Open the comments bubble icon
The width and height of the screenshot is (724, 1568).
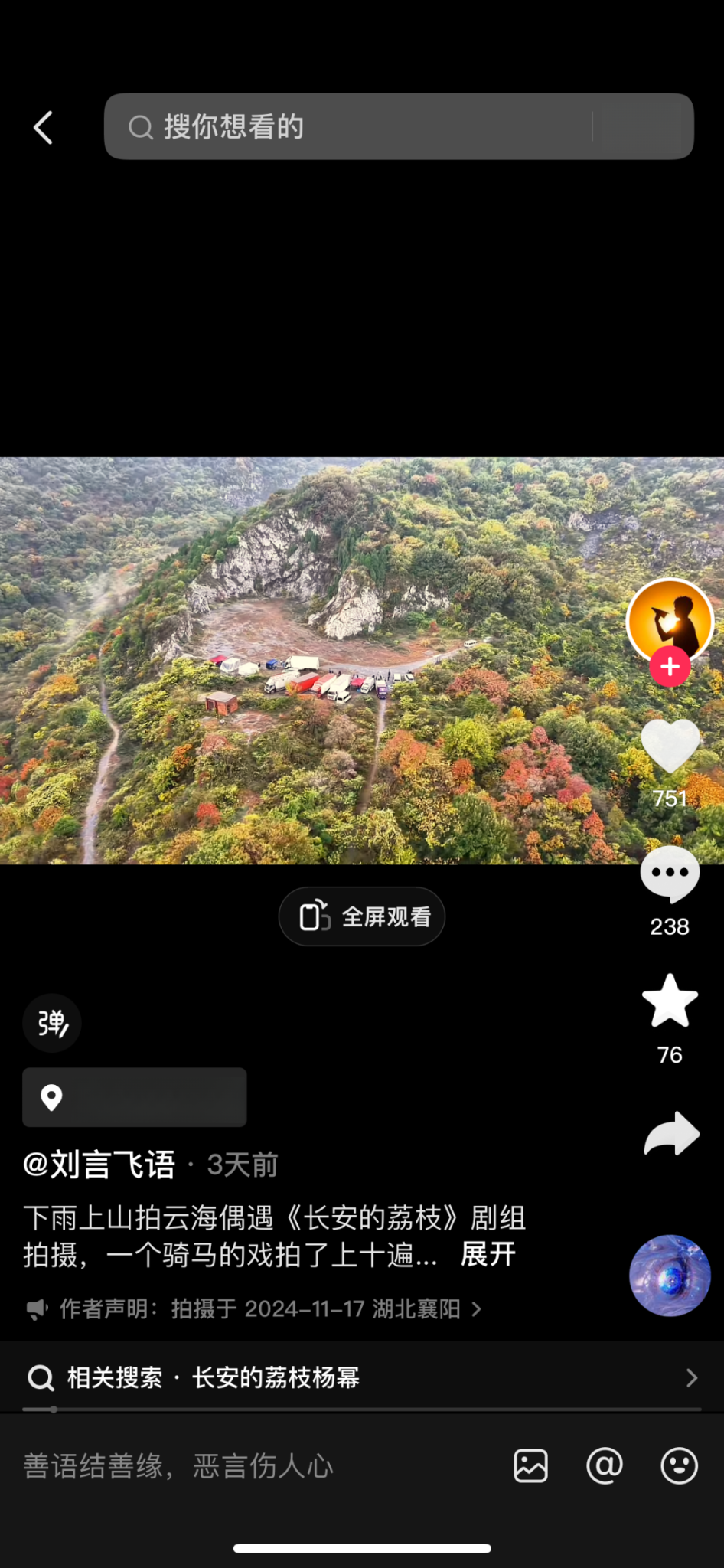pos(670,874)
